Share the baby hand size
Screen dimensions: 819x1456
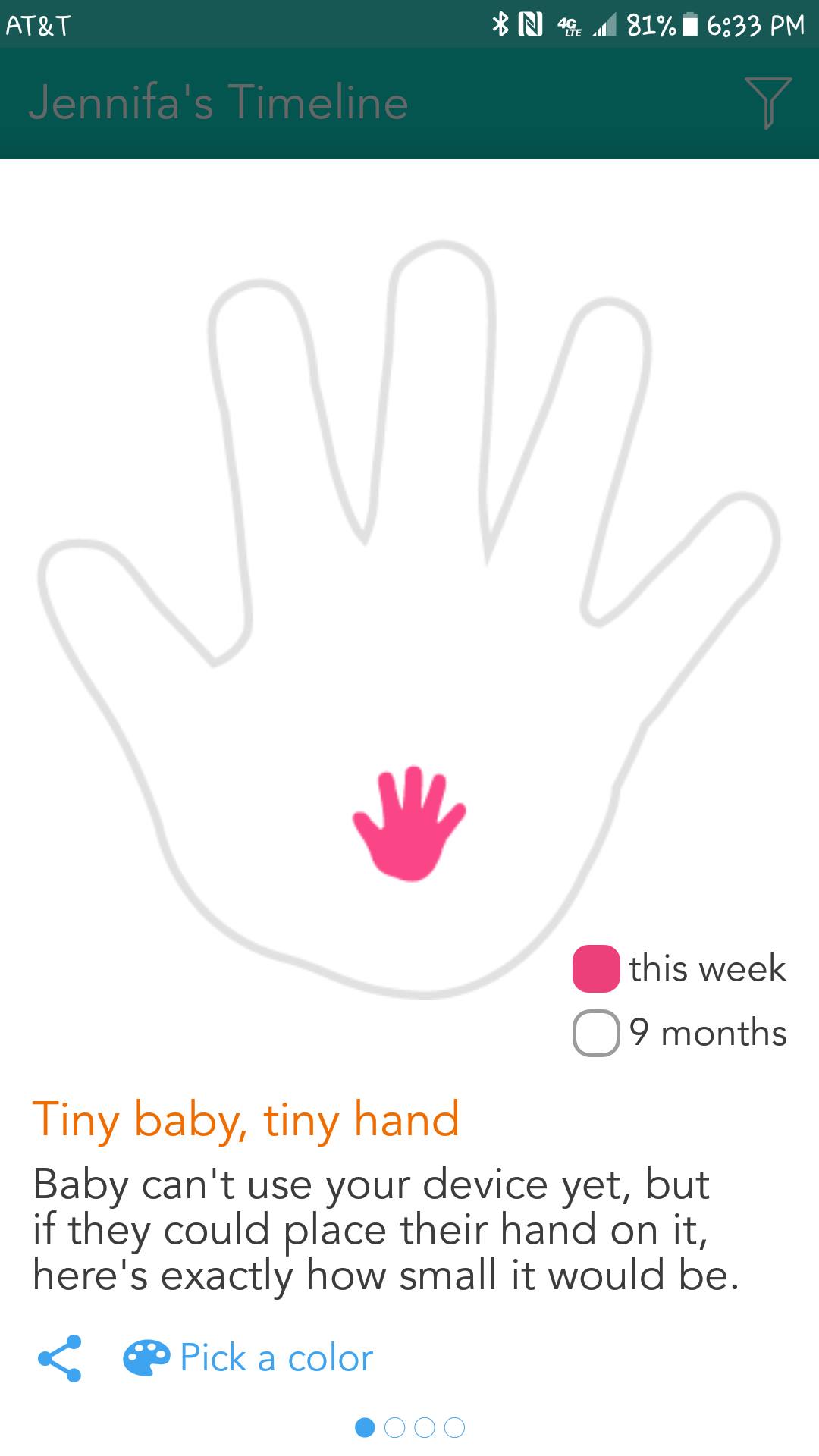point(60,1357)
